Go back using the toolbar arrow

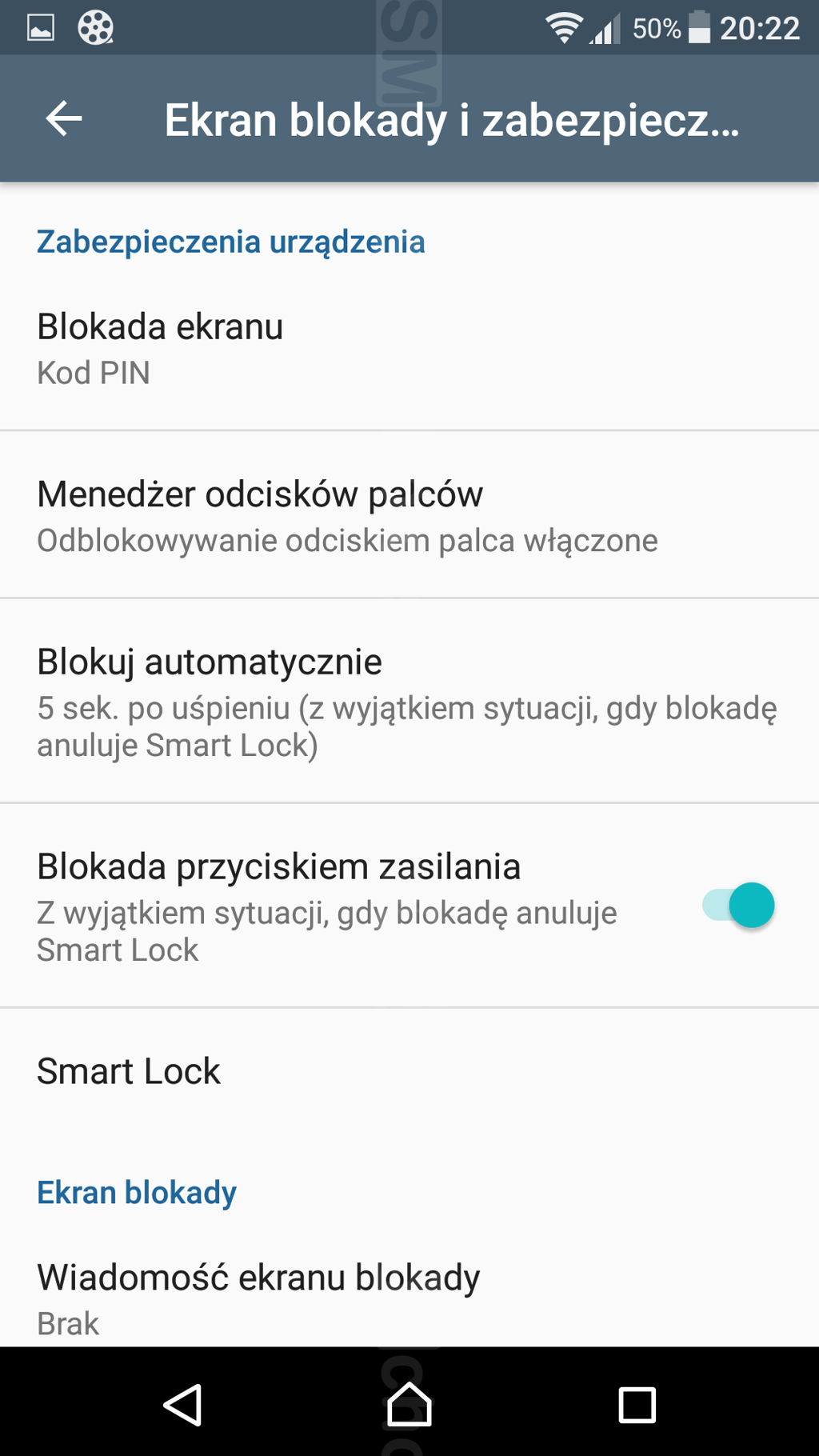(64, 120)
